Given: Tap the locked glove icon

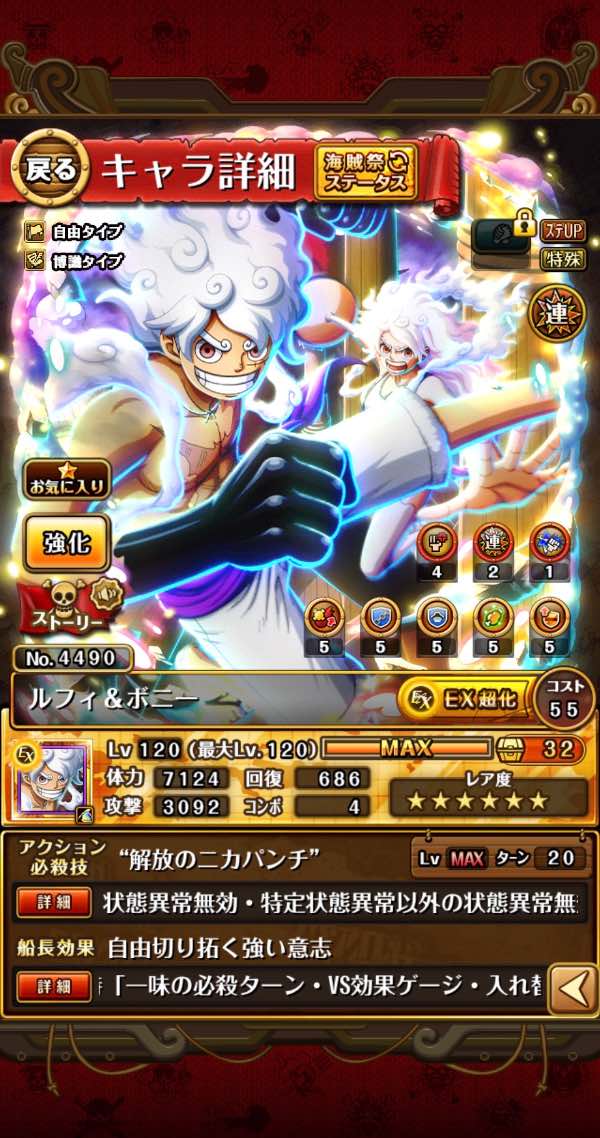Looking at the screenshot, I should pos(503,233).
